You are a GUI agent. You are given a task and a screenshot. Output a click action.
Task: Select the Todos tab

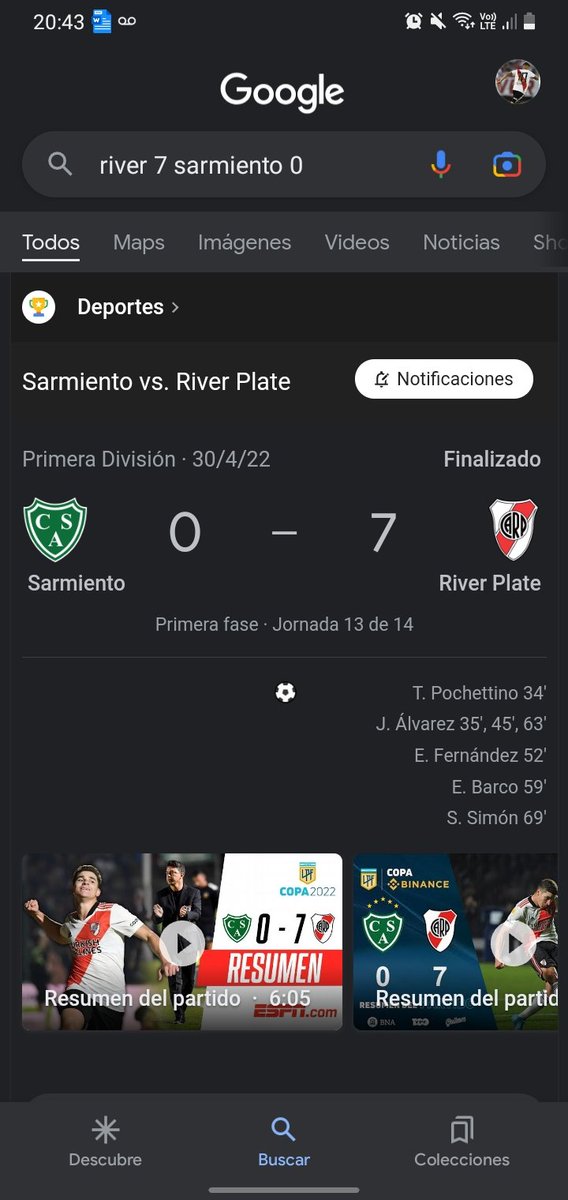pyautogui.click(x=51, y=242)
